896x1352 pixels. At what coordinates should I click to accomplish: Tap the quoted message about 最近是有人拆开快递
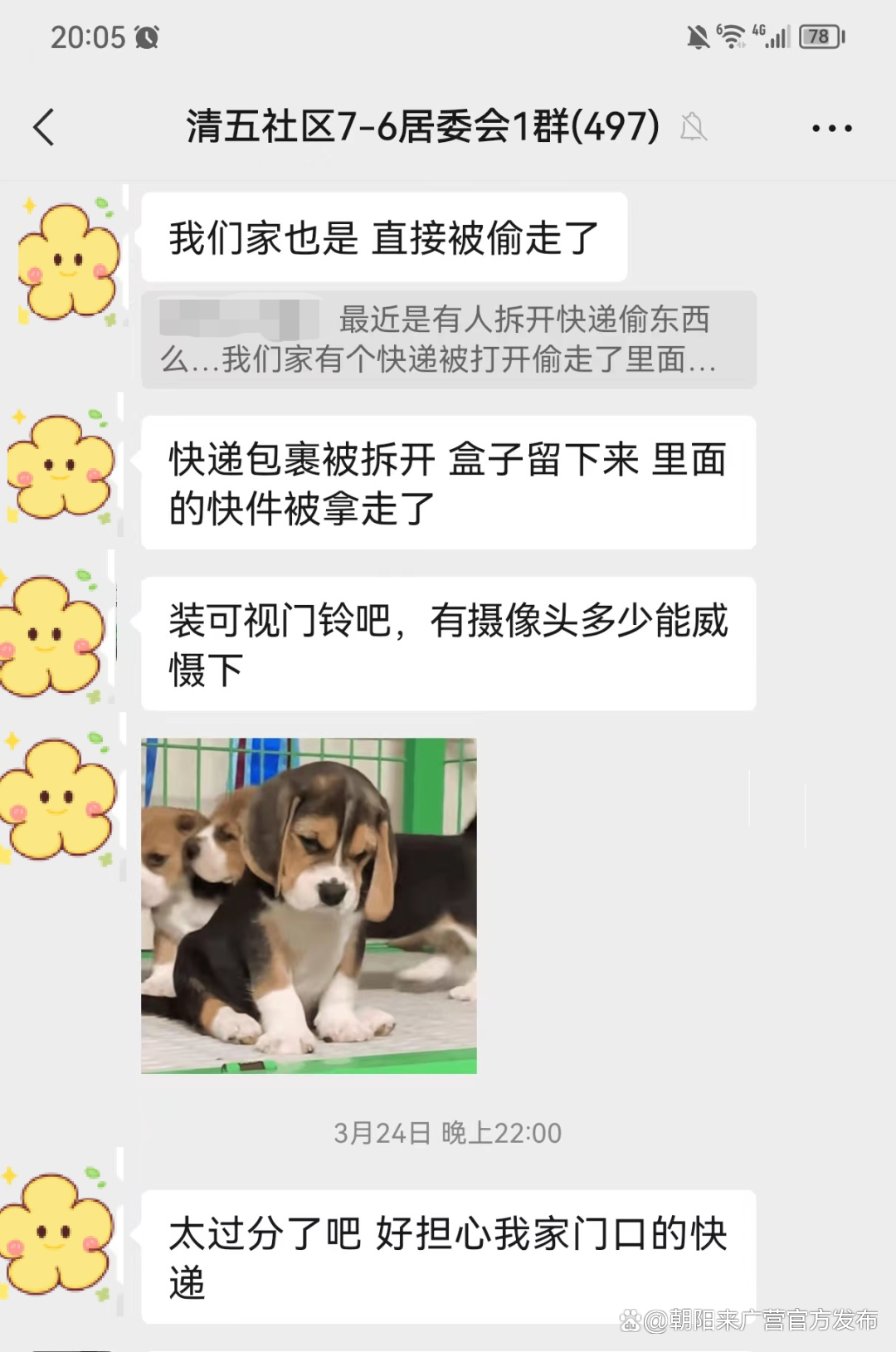pos(448,339)
